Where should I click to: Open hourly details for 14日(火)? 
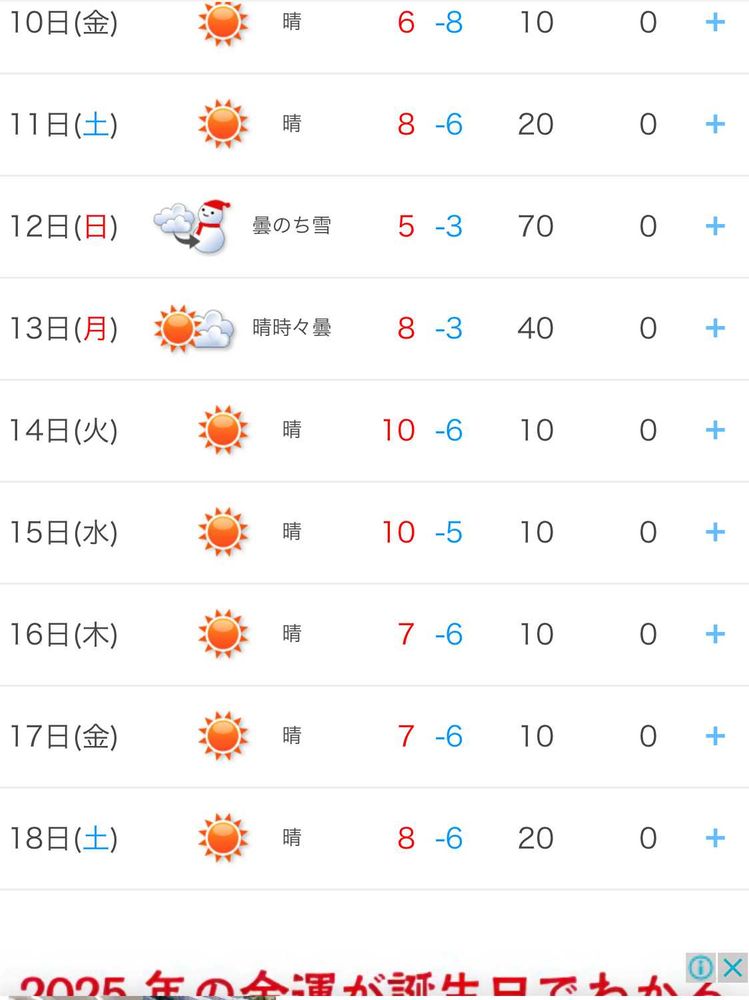pyautogui.click(x=714, y=430)
